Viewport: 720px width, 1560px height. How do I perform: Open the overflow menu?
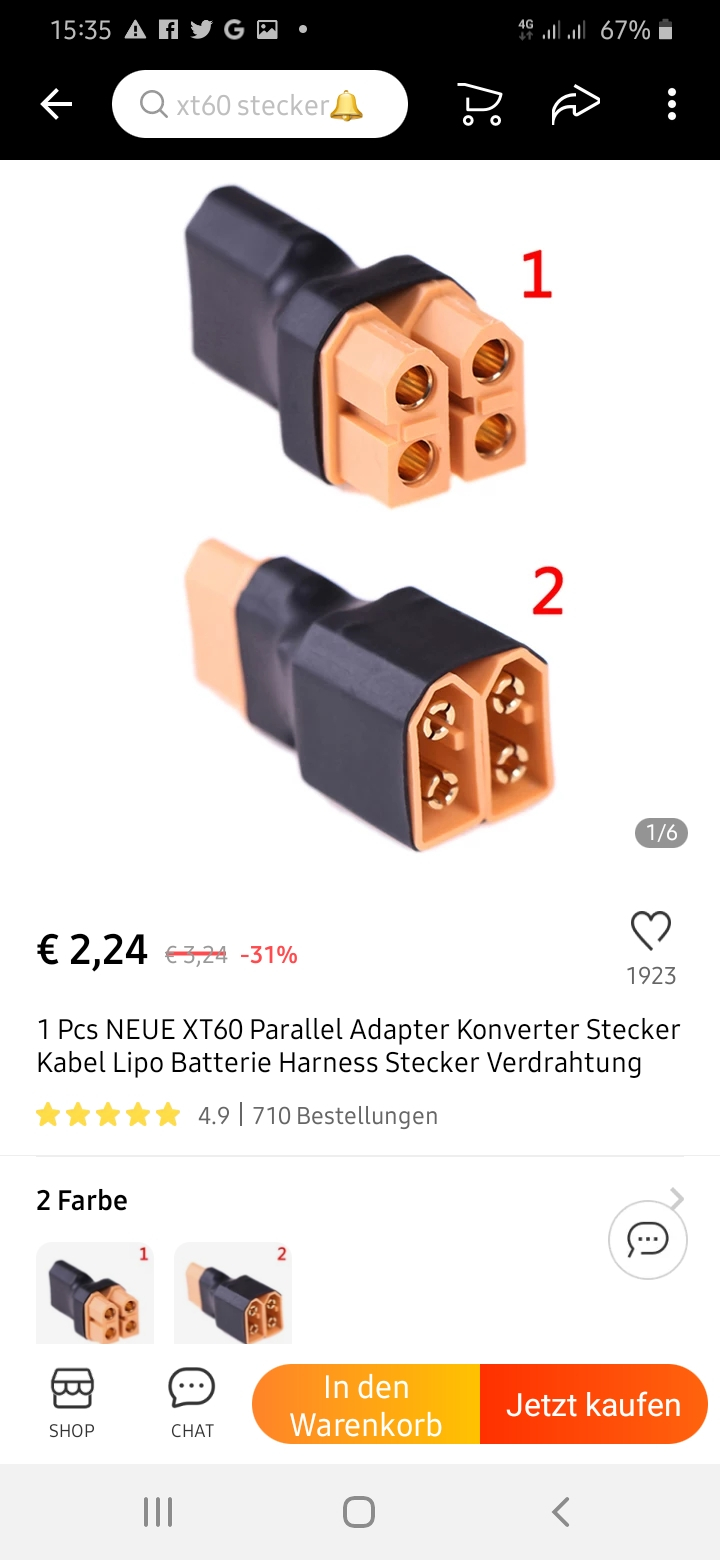click(671, 104)
